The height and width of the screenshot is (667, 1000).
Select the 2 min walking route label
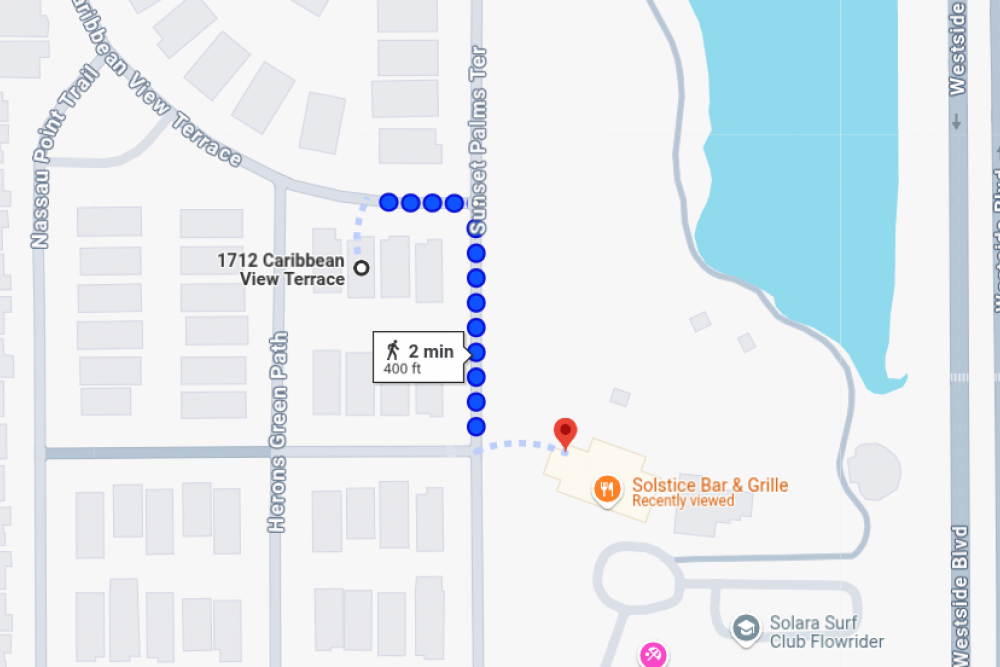[419, 356]
